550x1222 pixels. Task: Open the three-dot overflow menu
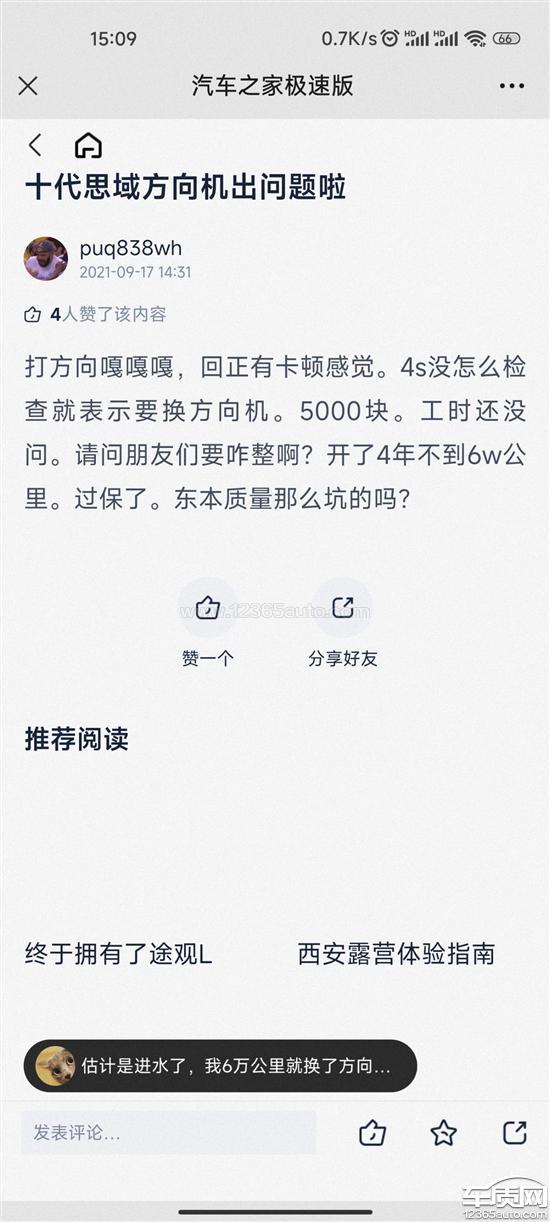tap(512, 86)
